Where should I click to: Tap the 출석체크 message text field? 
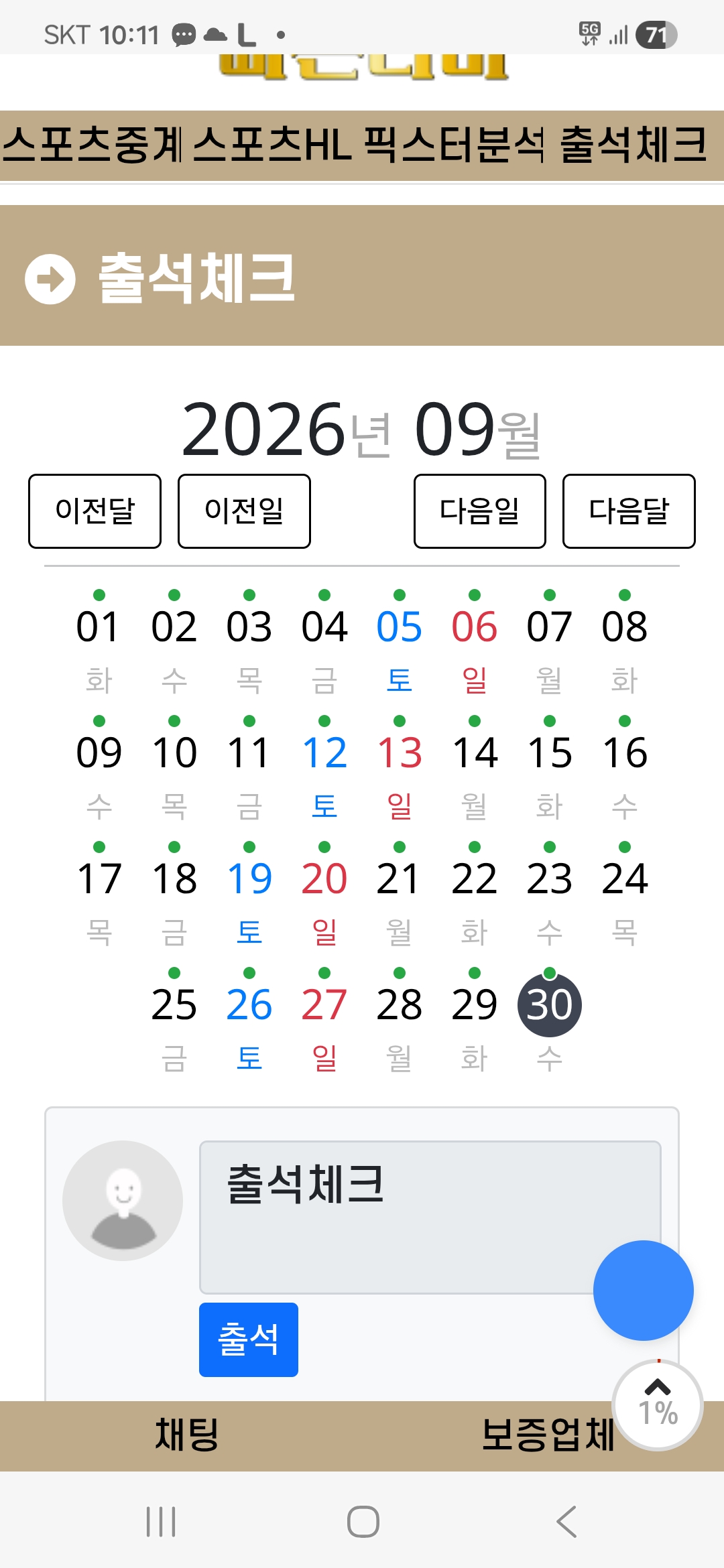(430, 1218)
